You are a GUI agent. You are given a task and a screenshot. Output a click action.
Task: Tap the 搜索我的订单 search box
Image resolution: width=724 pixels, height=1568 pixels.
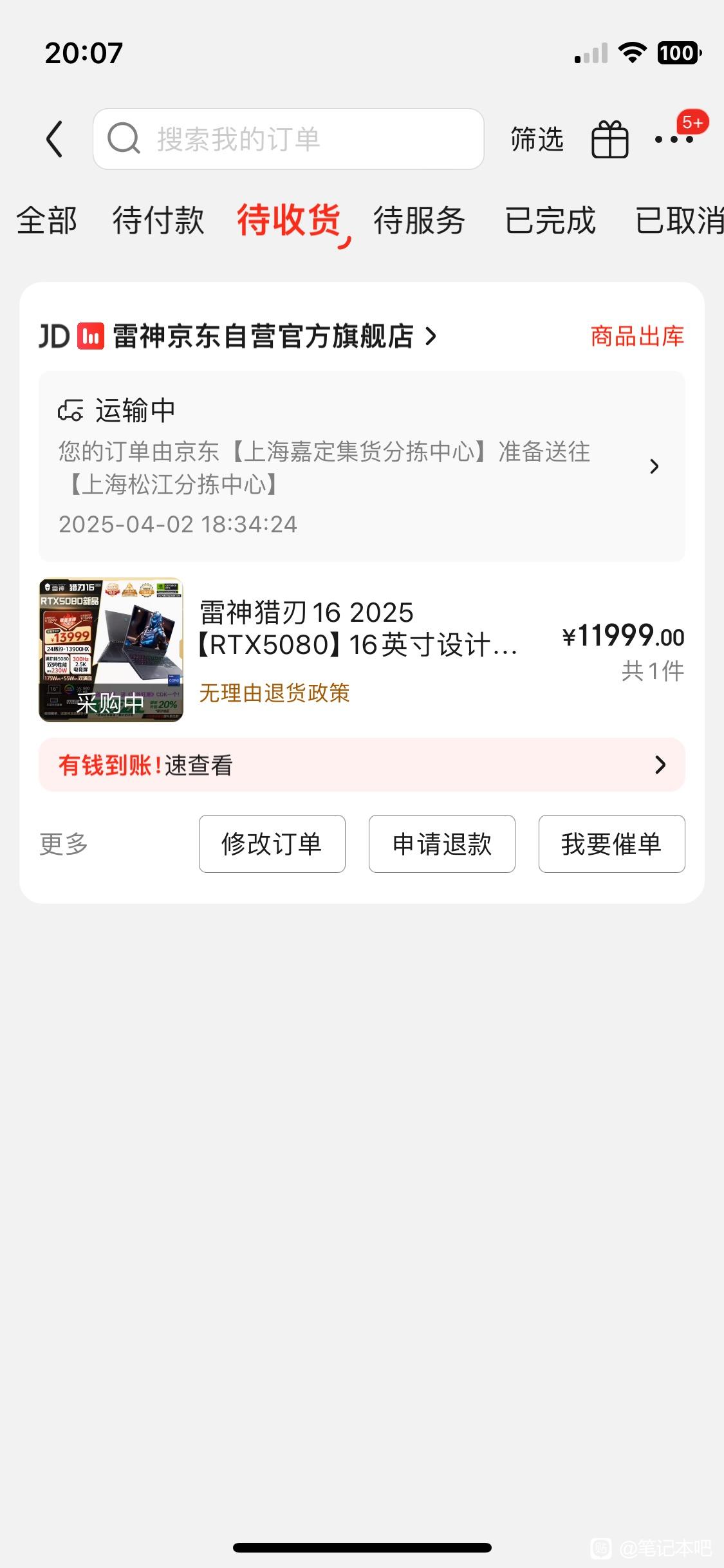coord(288,139)
